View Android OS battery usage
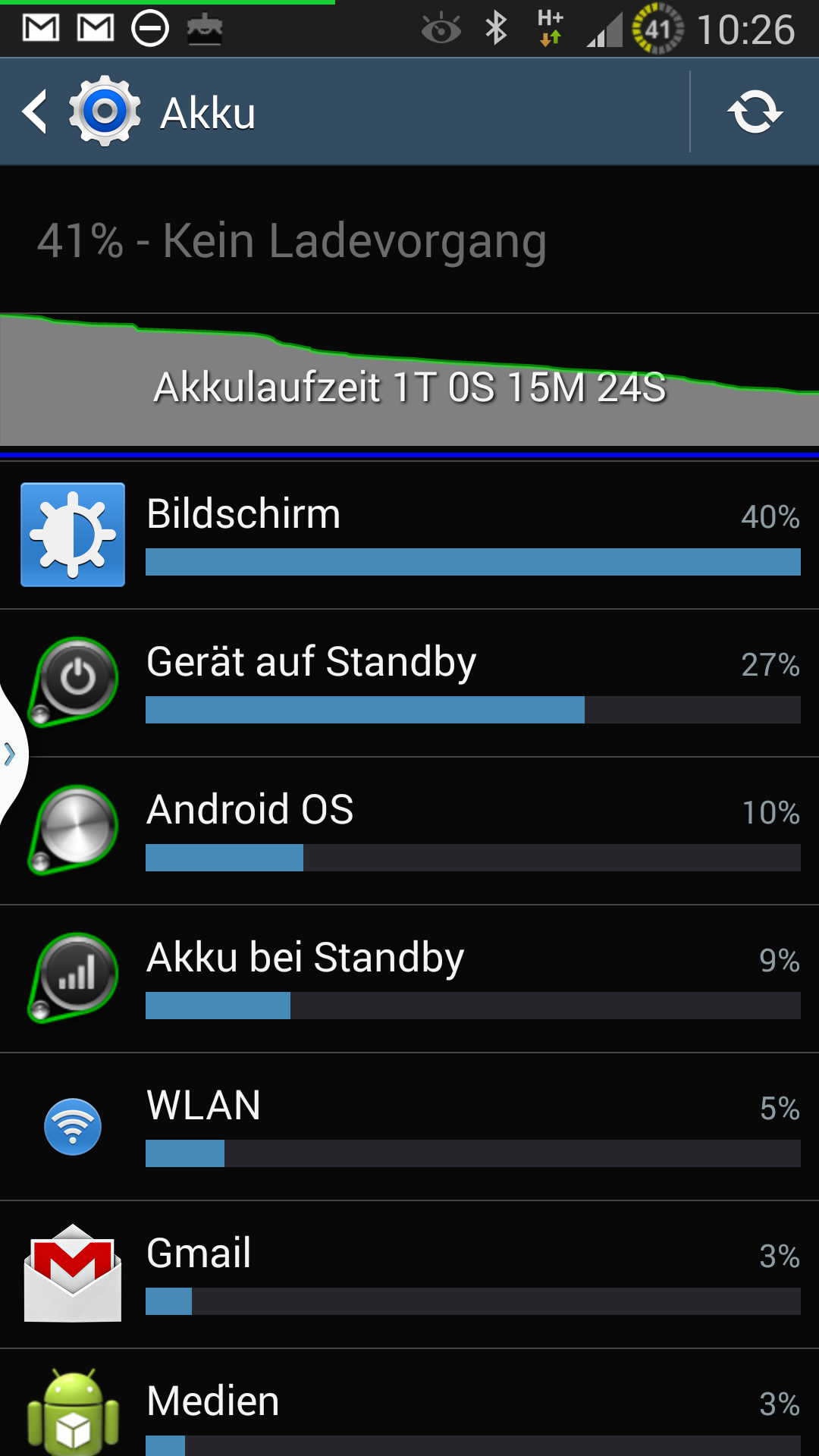 (409, 831)
